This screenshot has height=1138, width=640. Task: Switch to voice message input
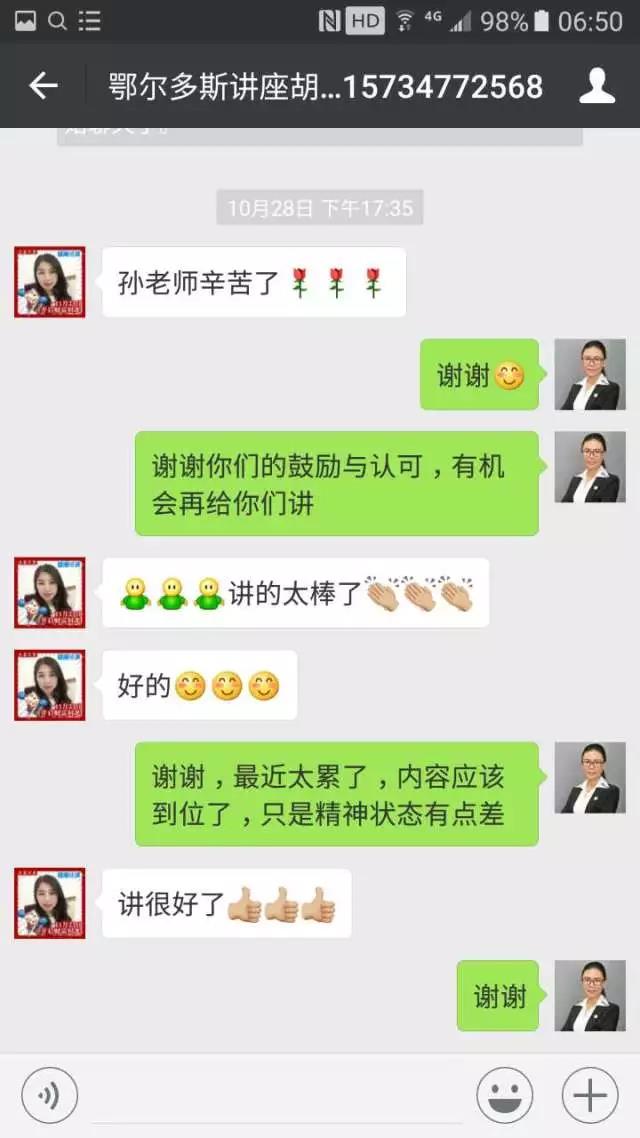[x=49, y=1096]
